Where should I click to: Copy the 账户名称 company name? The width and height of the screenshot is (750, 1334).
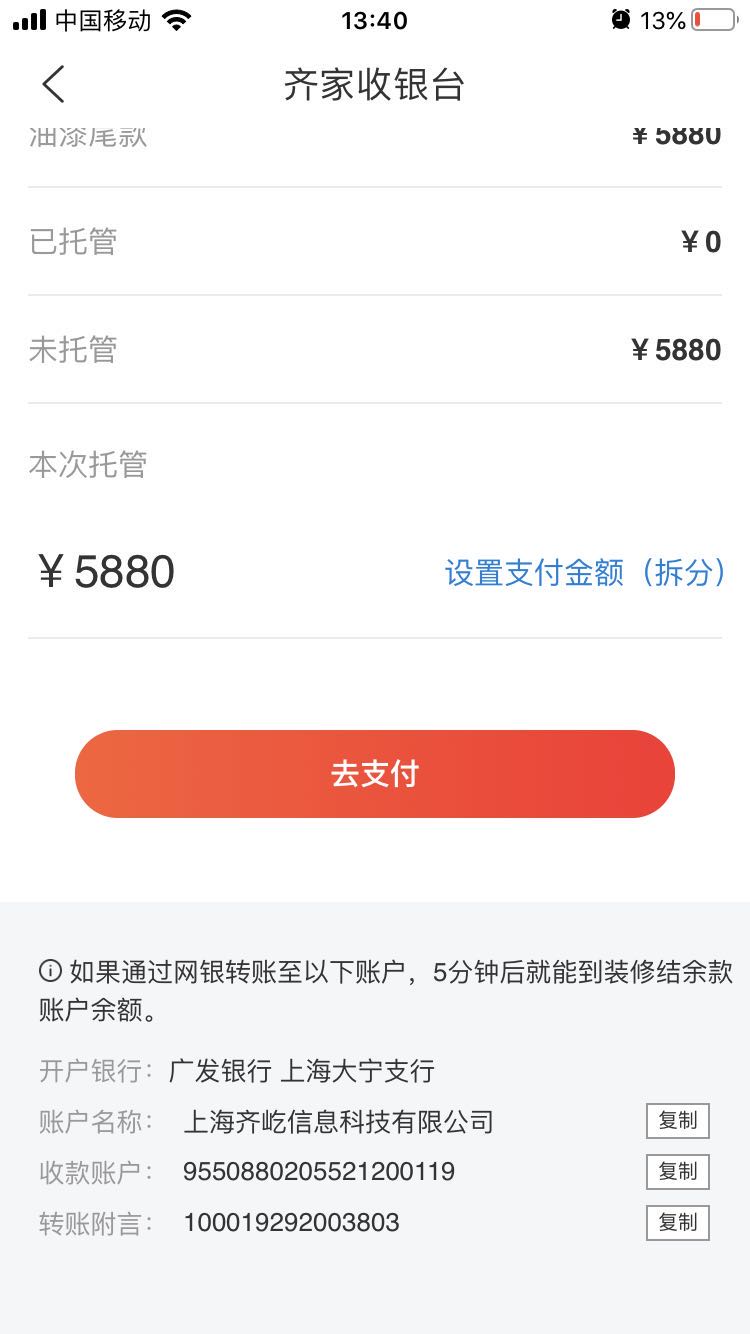(677, 1121)
